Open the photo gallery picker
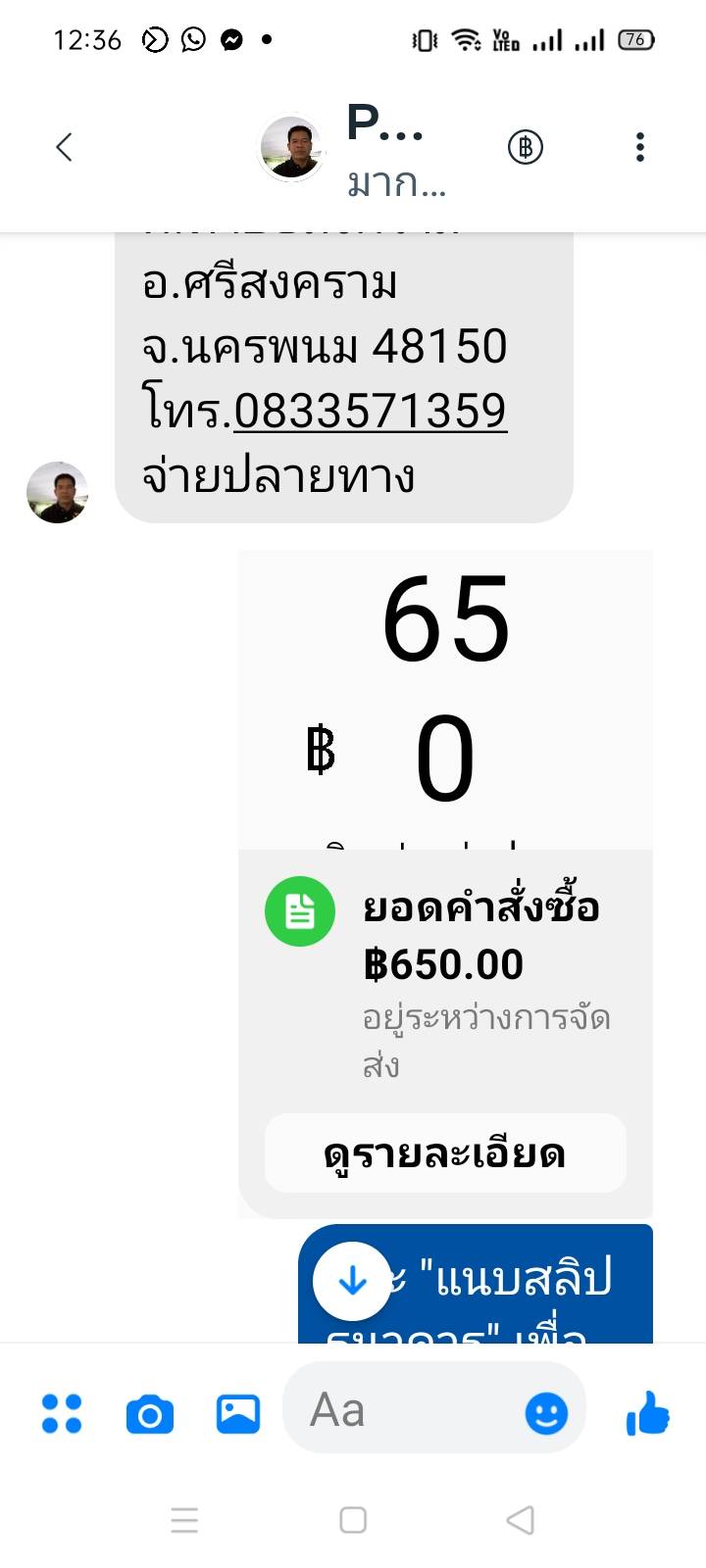The image size is (706, 1568). coord(238,1414)
